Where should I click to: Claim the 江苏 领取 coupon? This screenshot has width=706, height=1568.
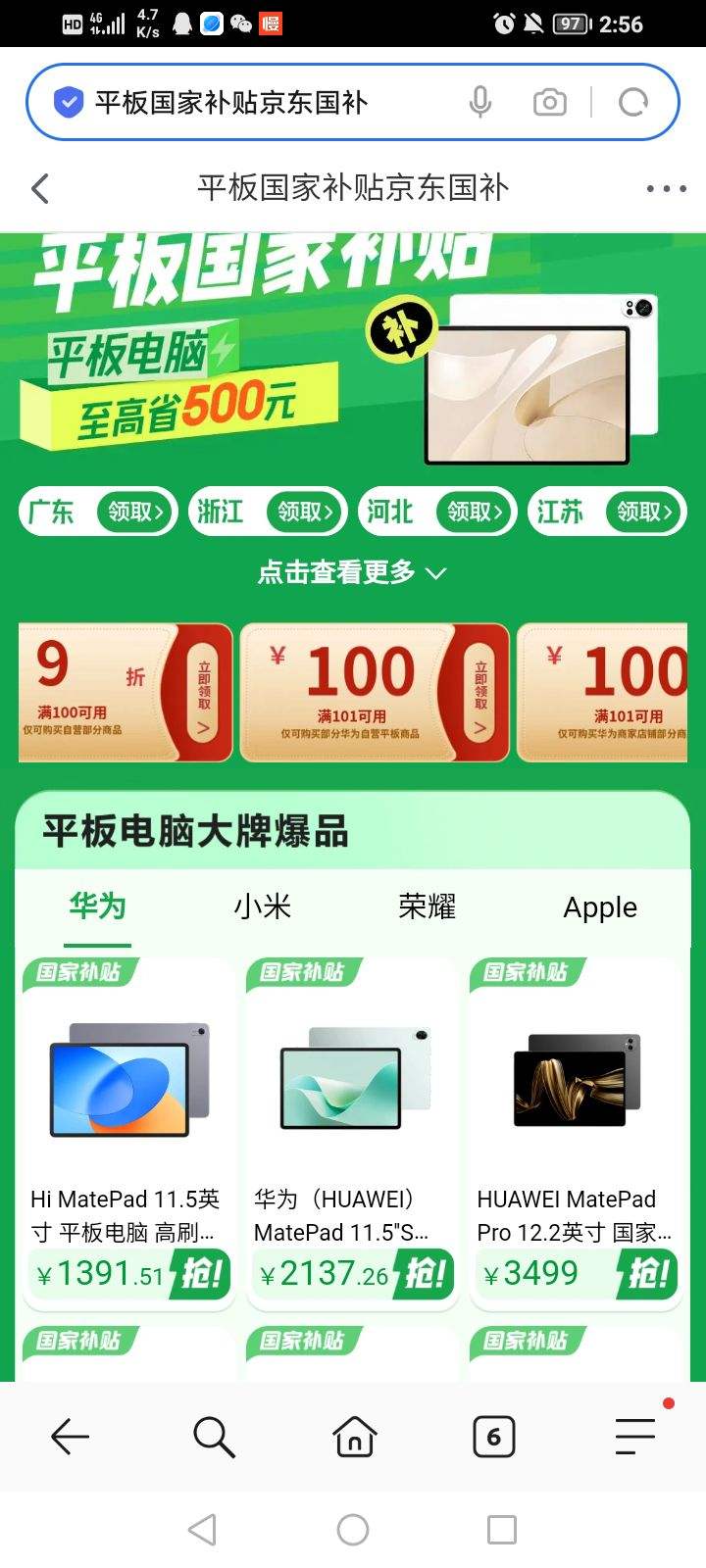[643, 511]
